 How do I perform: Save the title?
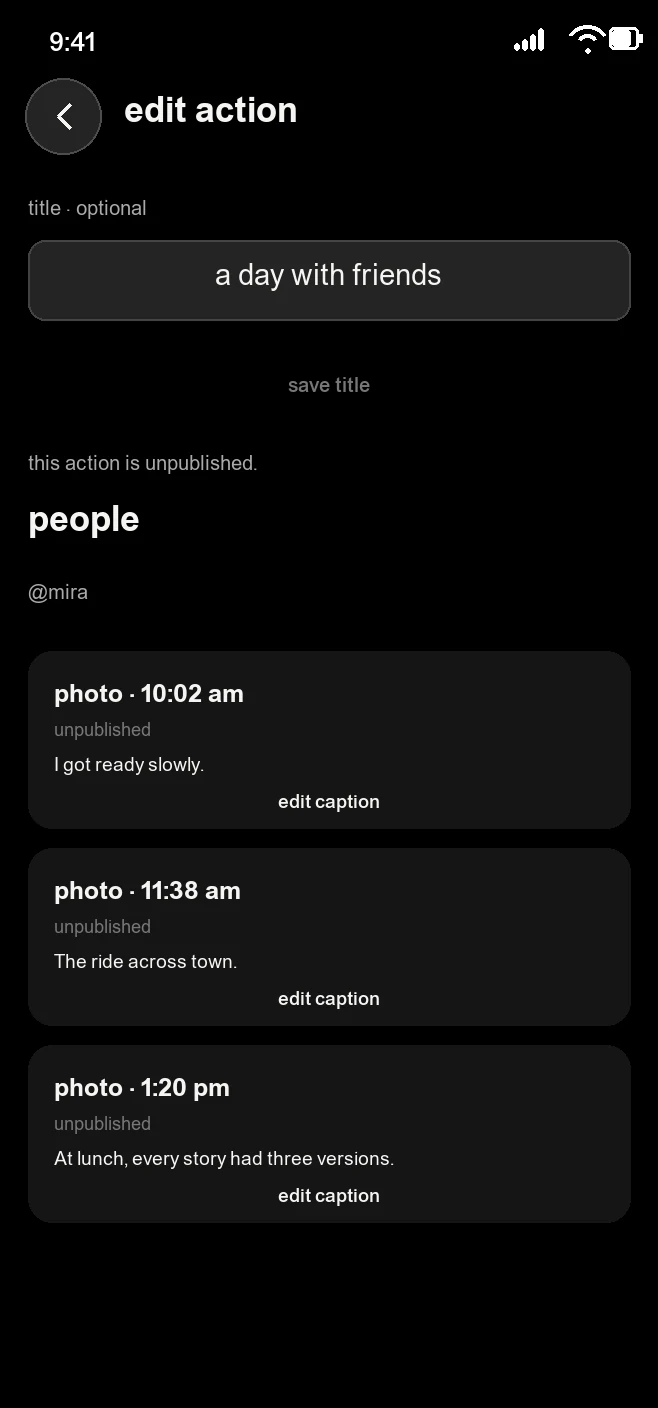pos(329,385)
